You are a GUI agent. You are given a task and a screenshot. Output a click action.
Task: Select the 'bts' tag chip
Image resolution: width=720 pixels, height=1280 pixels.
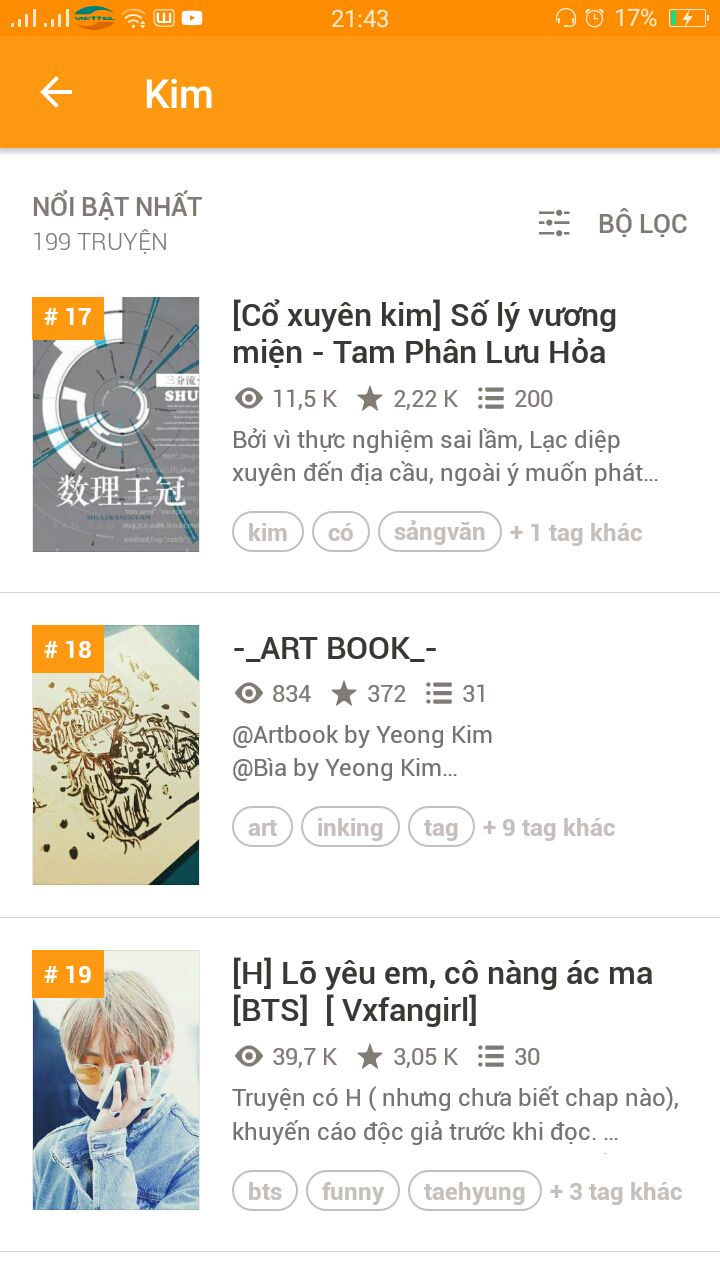pos(265,1192)
